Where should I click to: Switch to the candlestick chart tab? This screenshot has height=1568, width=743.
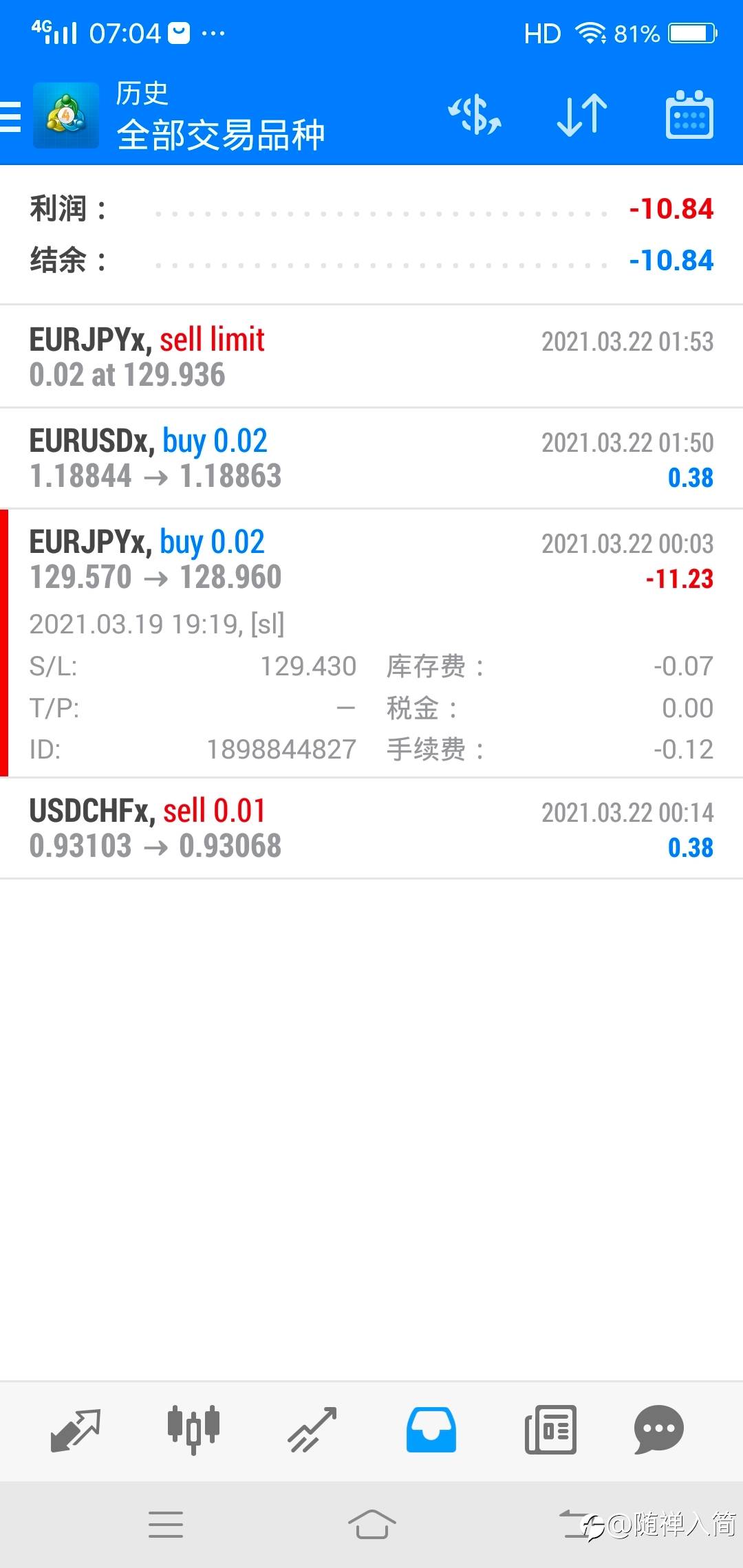(193, 1430)
